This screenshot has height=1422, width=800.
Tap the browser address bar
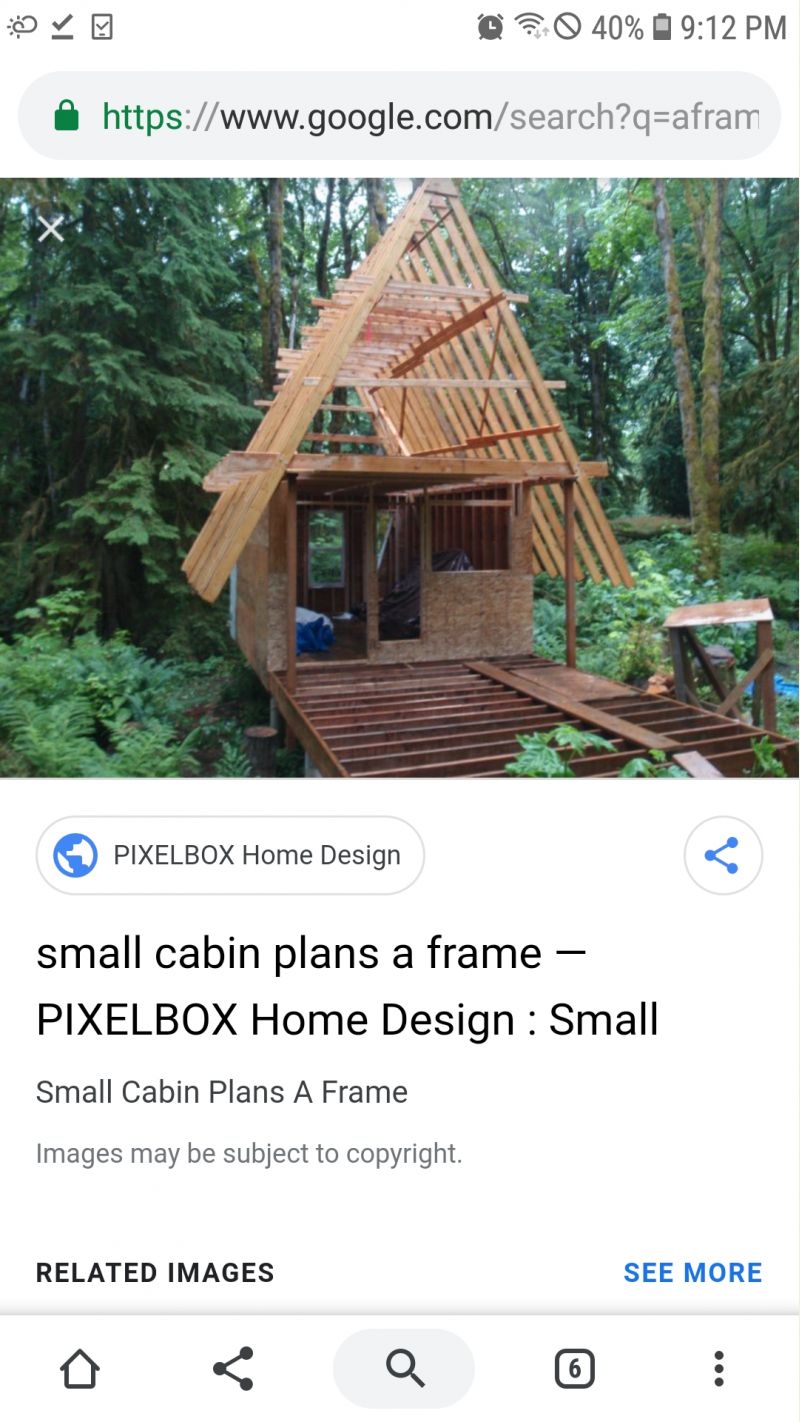pyautogui.click(x=399, y=116)
